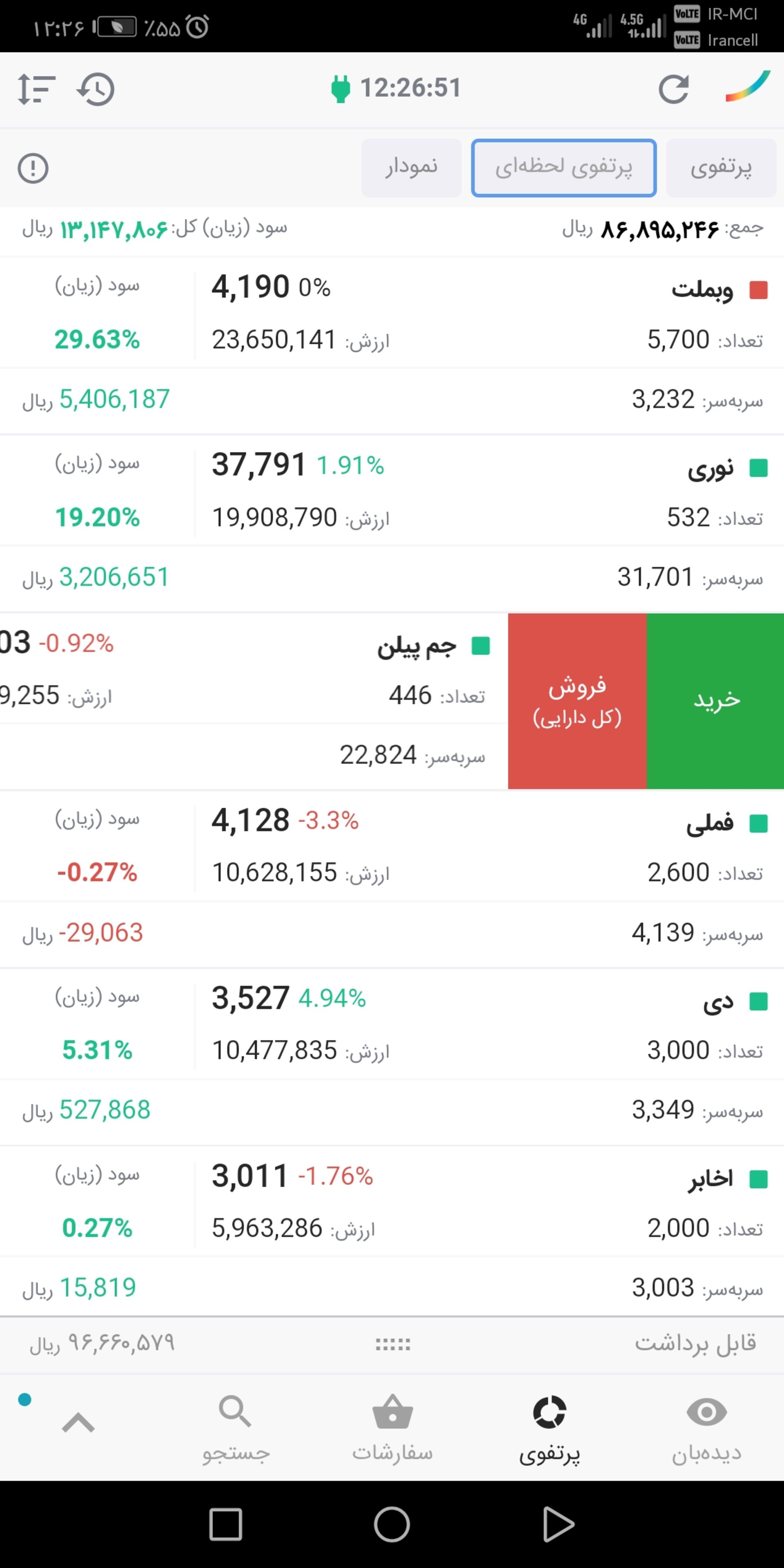Open the sort options icon
Image resolution: width=784 pixels, height=1568 pixels.
click(36, 89)
